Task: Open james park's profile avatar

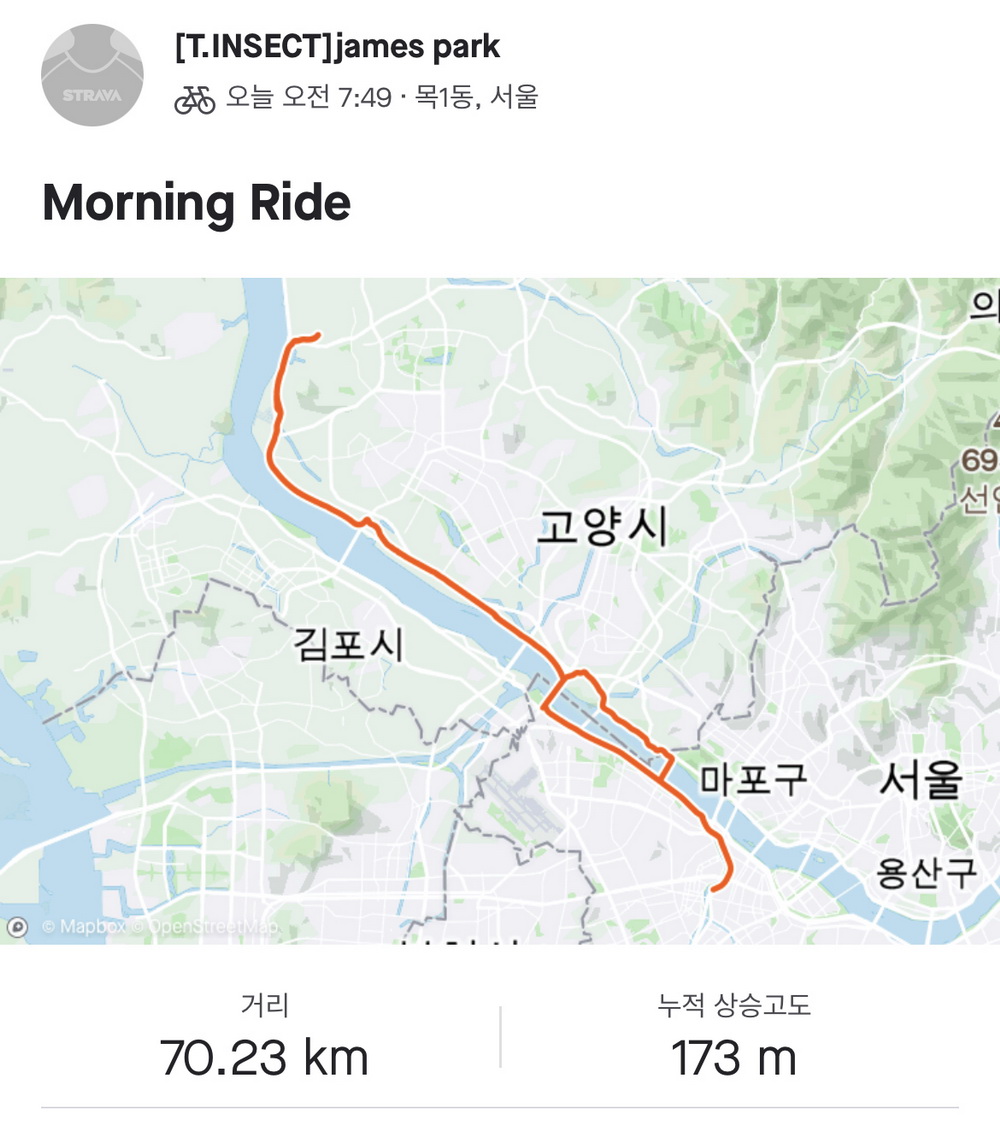Action: pyautogui.click(x=92, y=77)
